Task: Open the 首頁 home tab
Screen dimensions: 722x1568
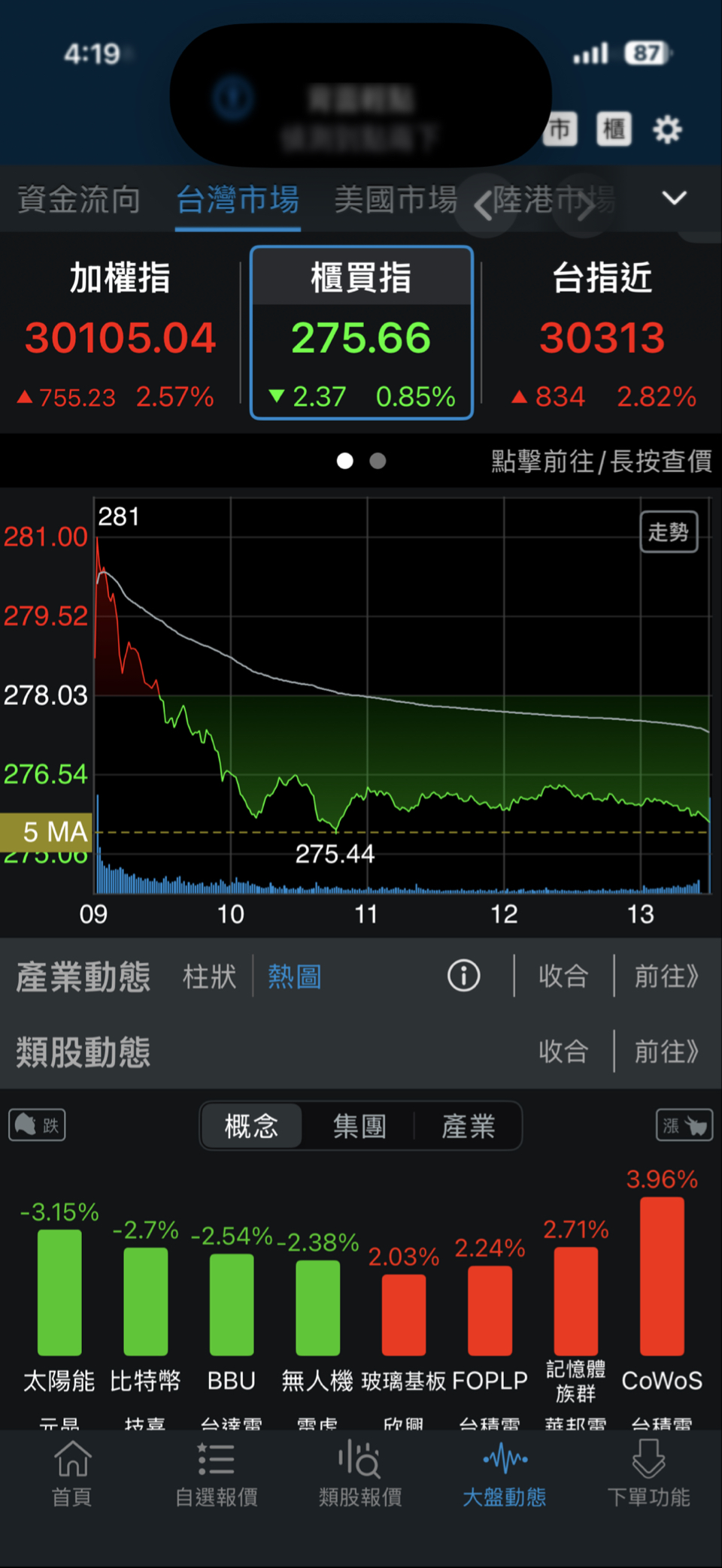Action: click(x=72, y=1474)
